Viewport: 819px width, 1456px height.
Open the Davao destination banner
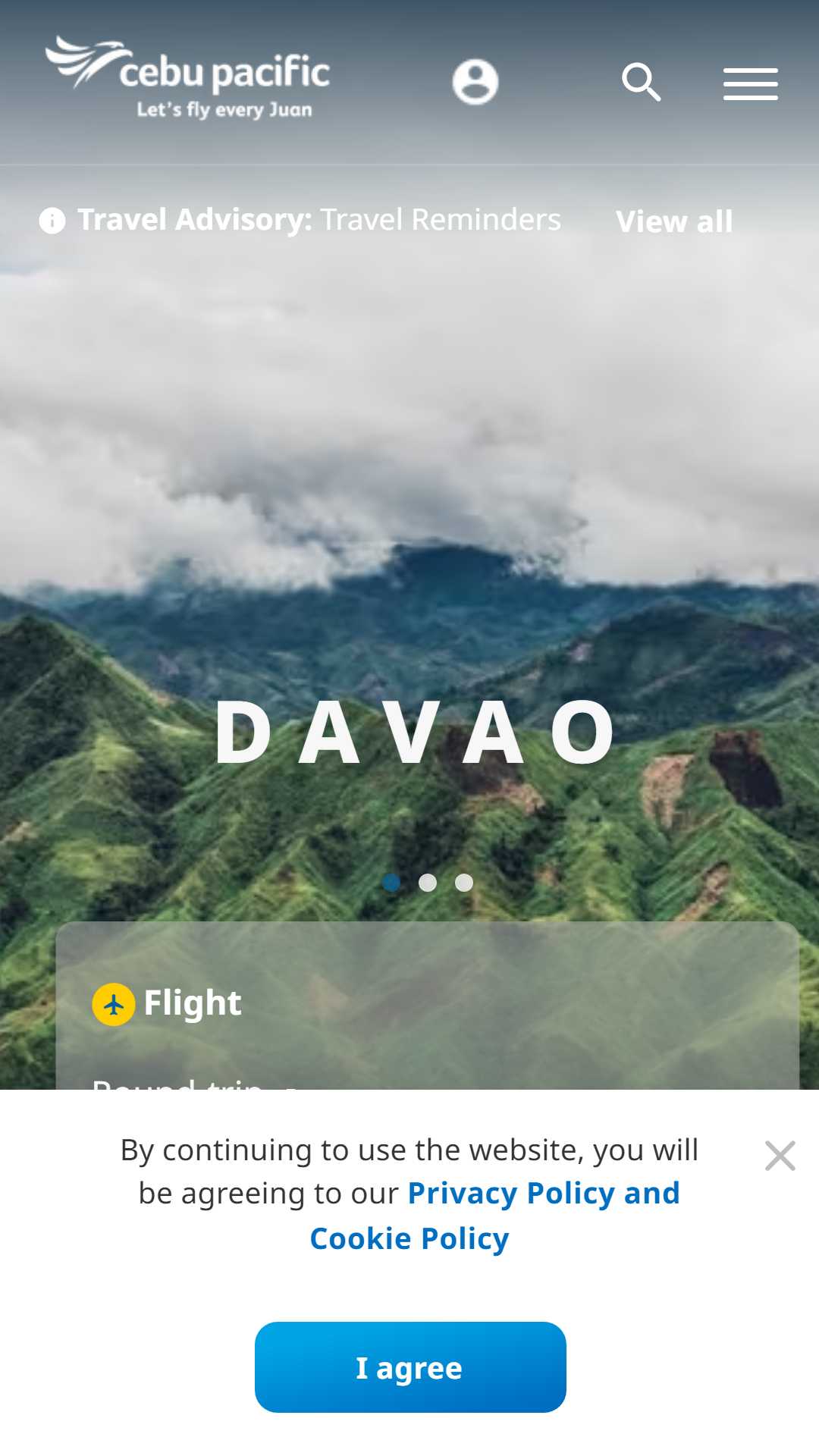point(415,733)
